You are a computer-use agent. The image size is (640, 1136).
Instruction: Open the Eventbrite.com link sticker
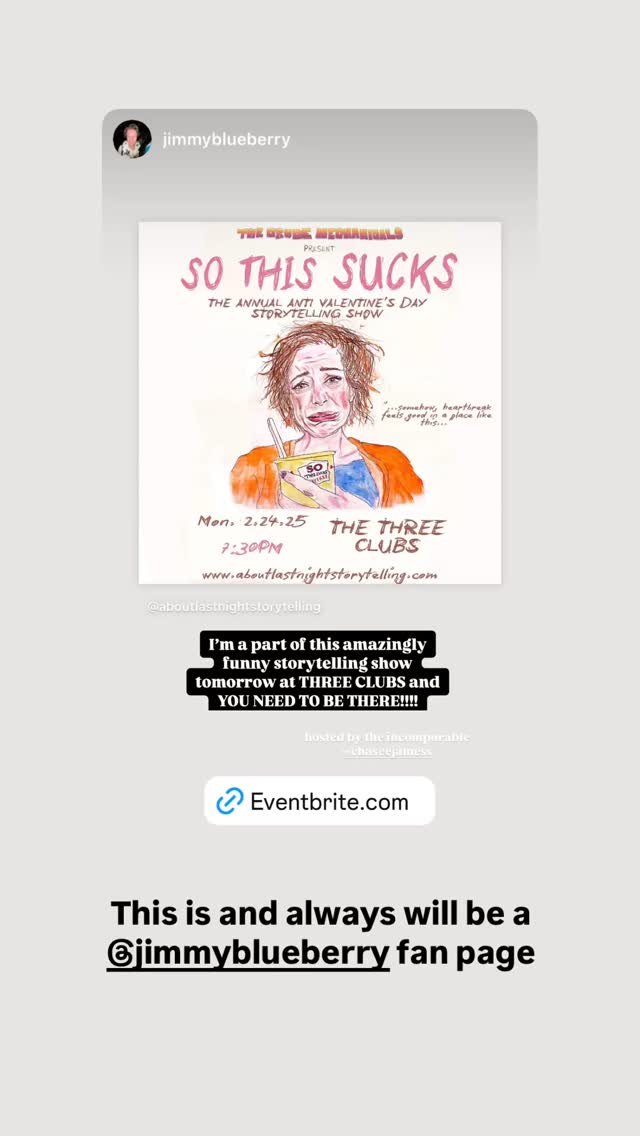coord(320,801)
